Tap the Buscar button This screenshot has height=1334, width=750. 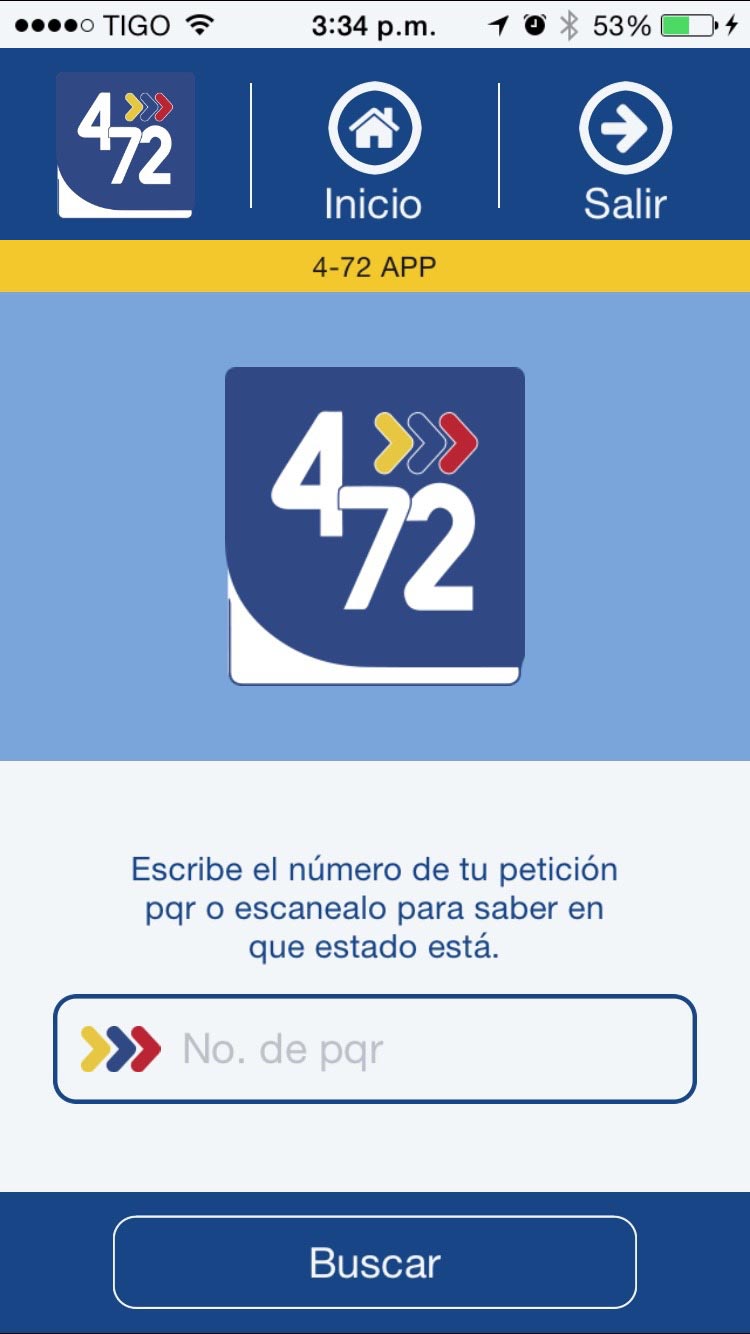point(374,1262)
